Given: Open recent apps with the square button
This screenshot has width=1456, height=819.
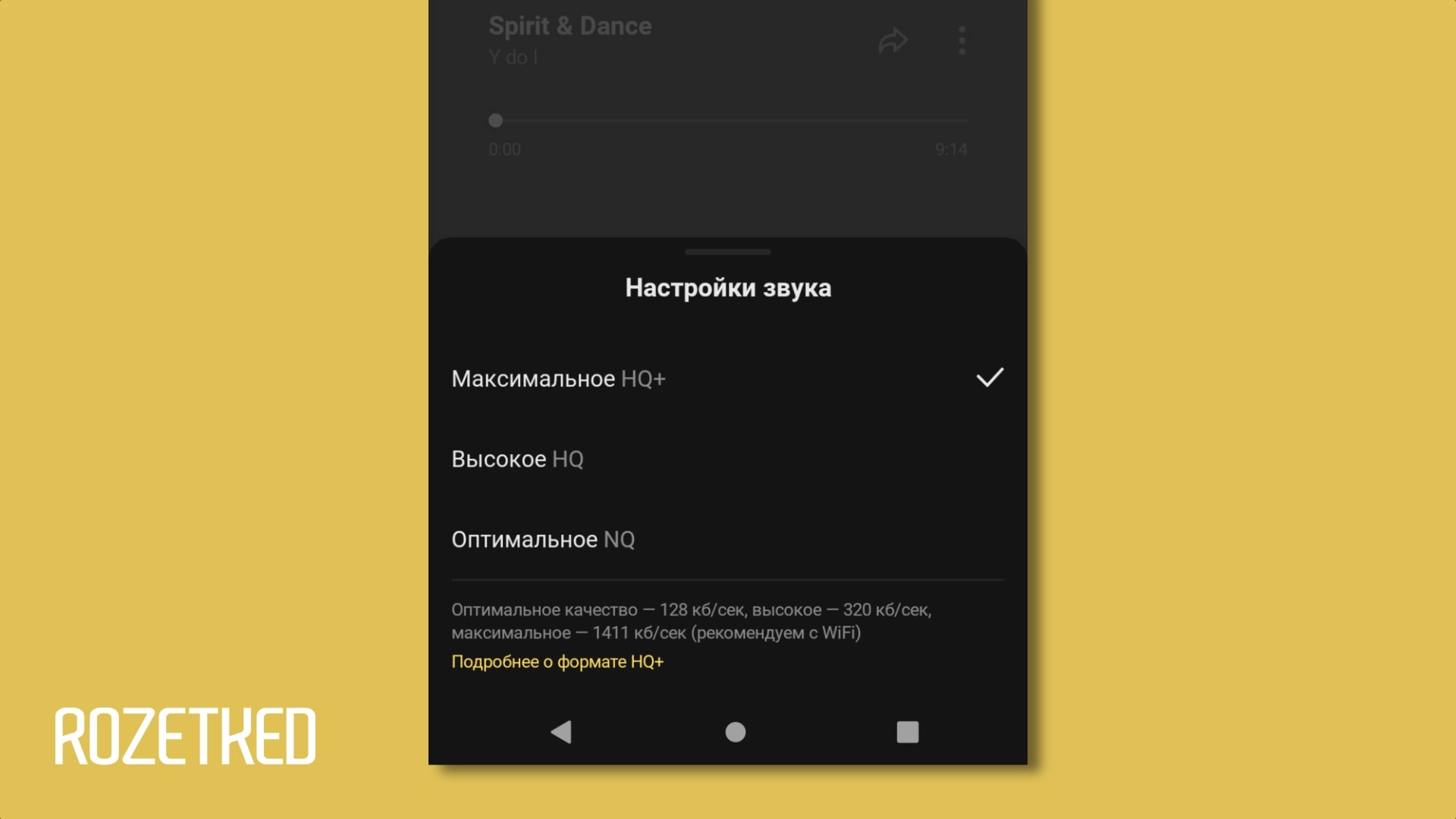Looking at the screenshot, I should click(907, 732).
